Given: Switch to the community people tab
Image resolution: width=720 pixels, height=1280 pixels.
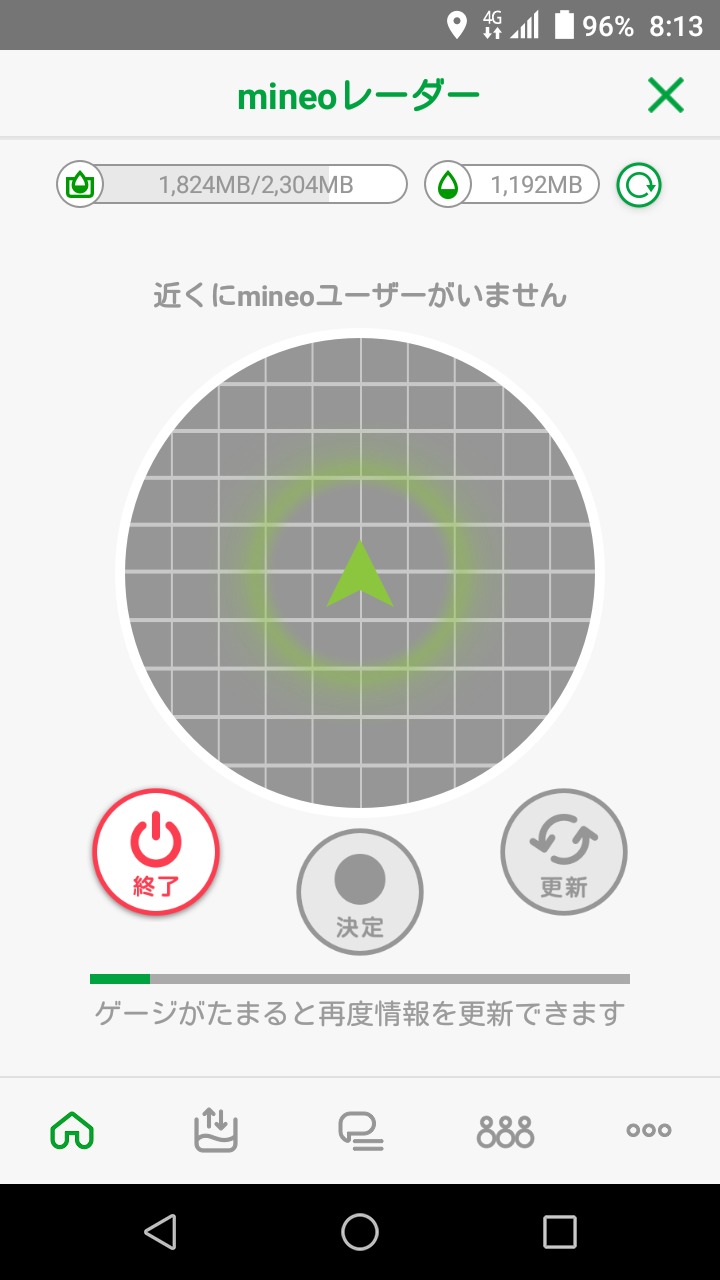Looking at the screenshot, I should pyautogui.click(x=505, y=1131).
